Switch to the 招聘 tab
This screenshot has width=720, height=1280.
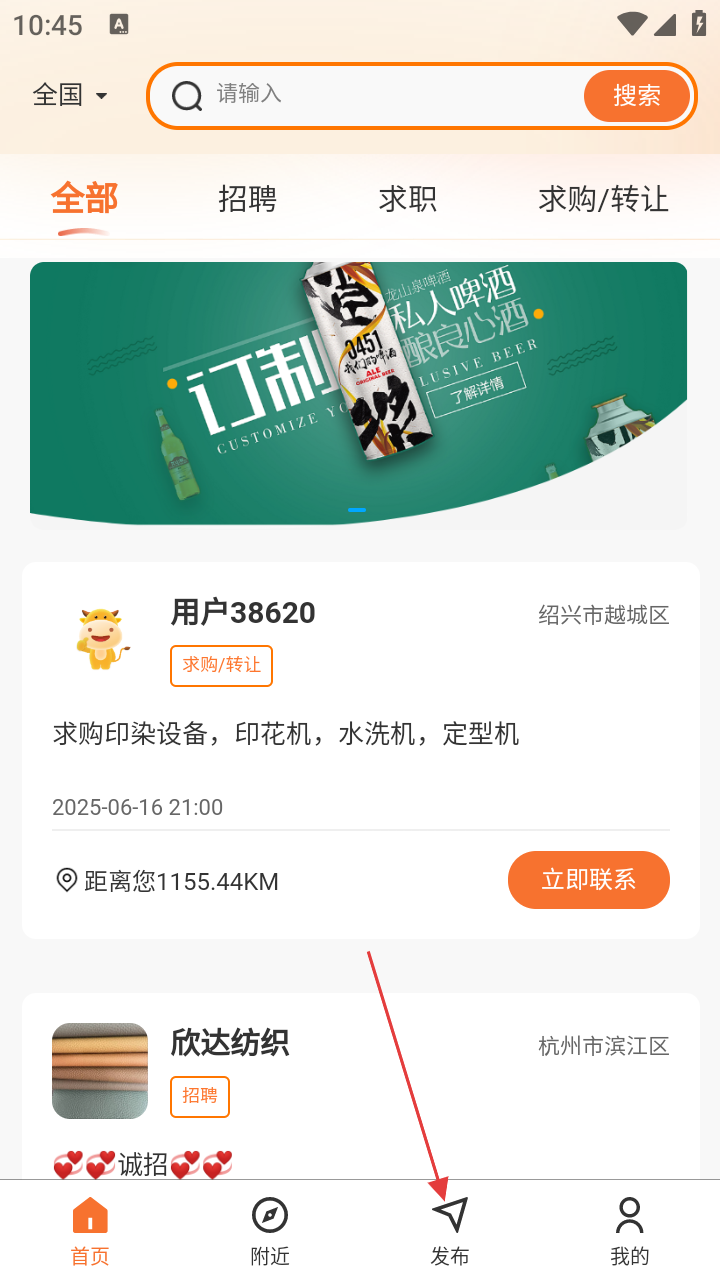pyautogui.click(x=247, y=199)
